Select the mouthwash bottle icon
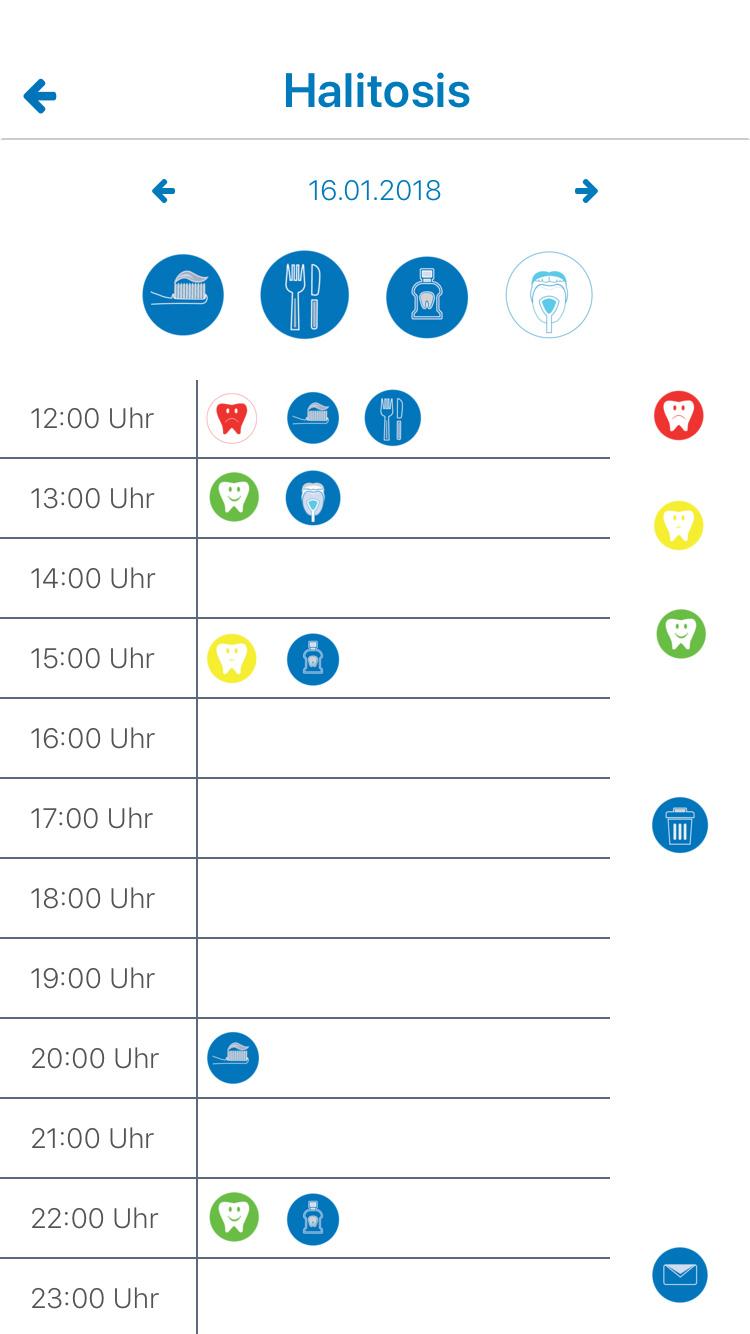The height and width of the screenshot is (1334, 750). click(x=427, y=297)
